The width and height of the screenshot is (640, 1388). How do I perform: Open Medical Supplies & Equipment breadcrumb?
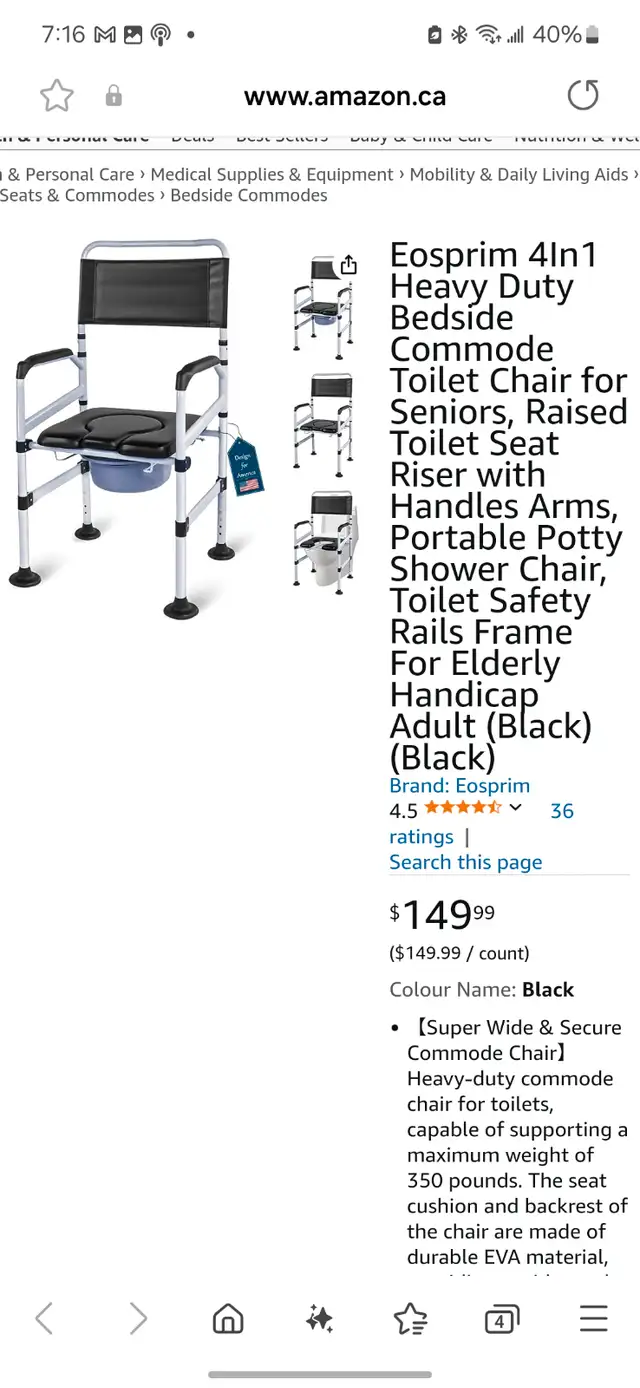point(272,174)
